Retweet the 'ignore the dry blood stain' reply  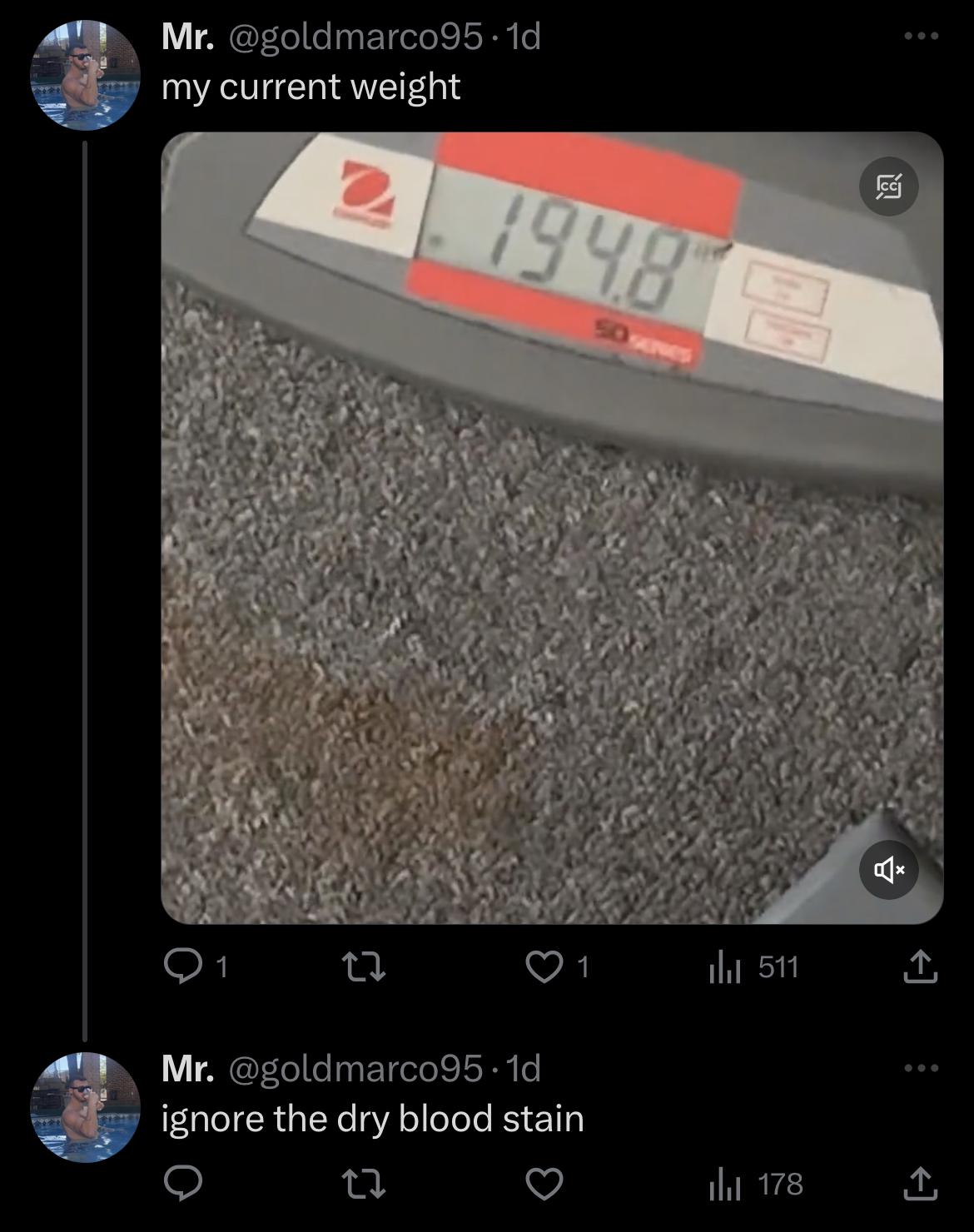[x=364, y=1184]
